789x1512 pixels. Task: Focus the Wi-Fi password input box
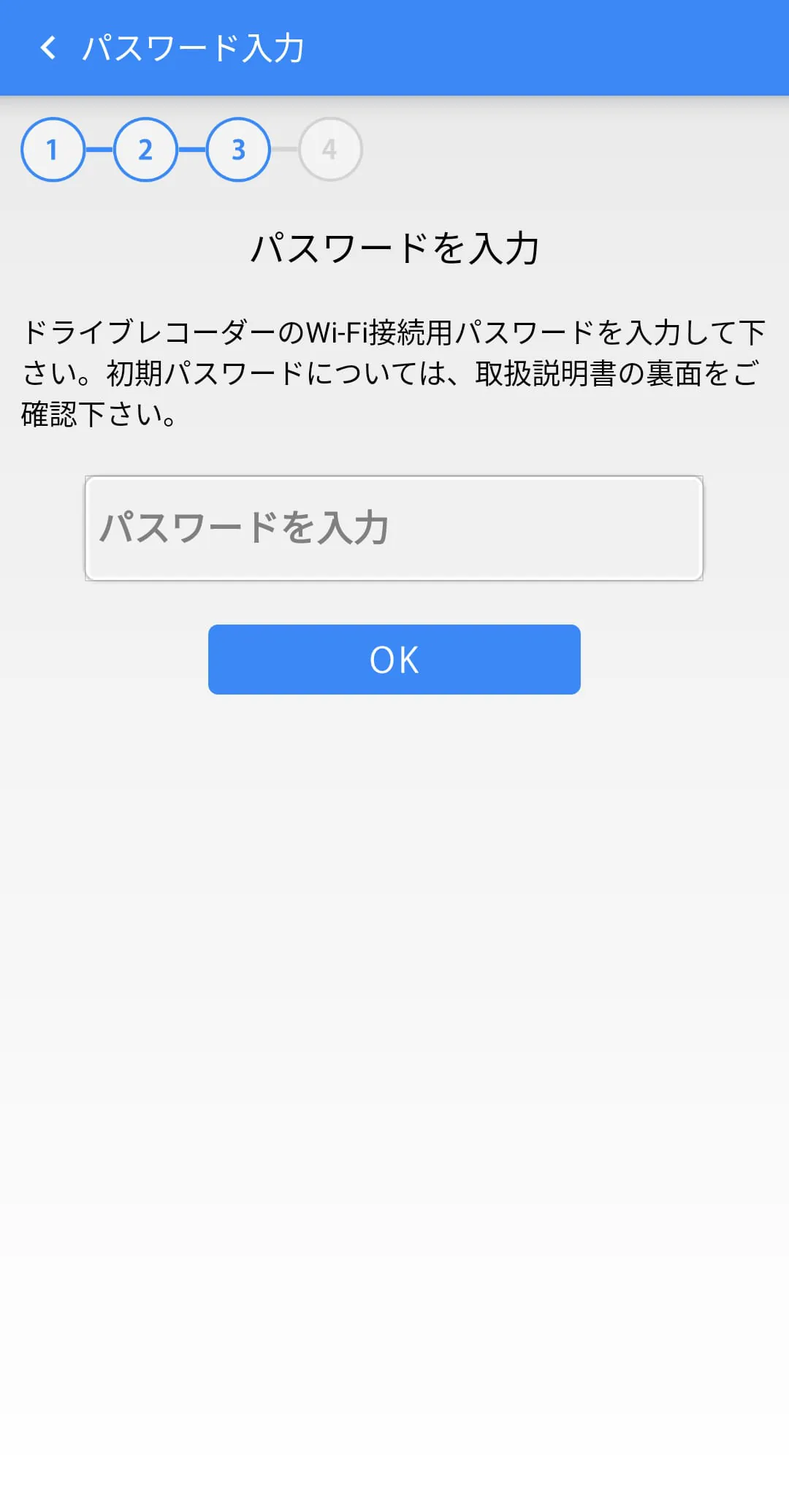click(x=394, y=527)
